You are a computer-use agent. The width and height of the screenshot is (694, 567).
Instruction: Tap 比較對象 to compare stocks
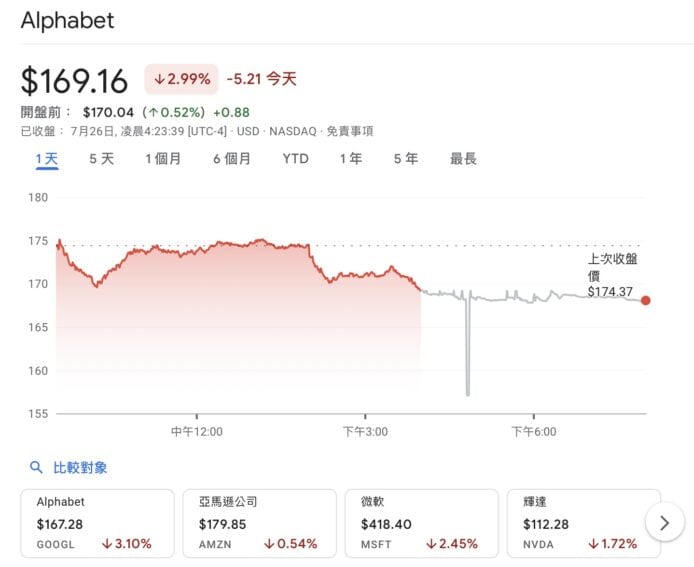coord(70,467)
